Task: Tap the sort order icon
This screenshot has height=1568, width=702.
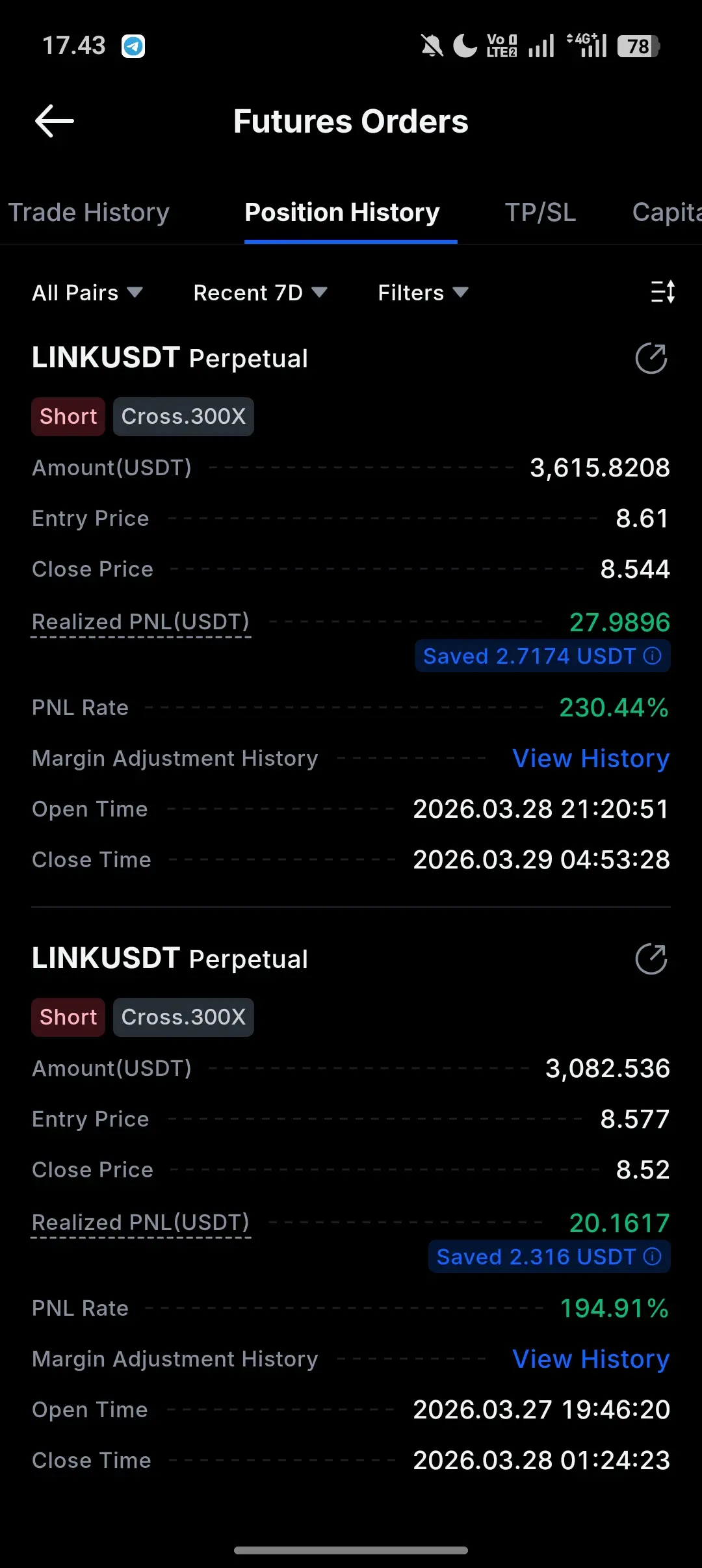Action: click(663, 292)
